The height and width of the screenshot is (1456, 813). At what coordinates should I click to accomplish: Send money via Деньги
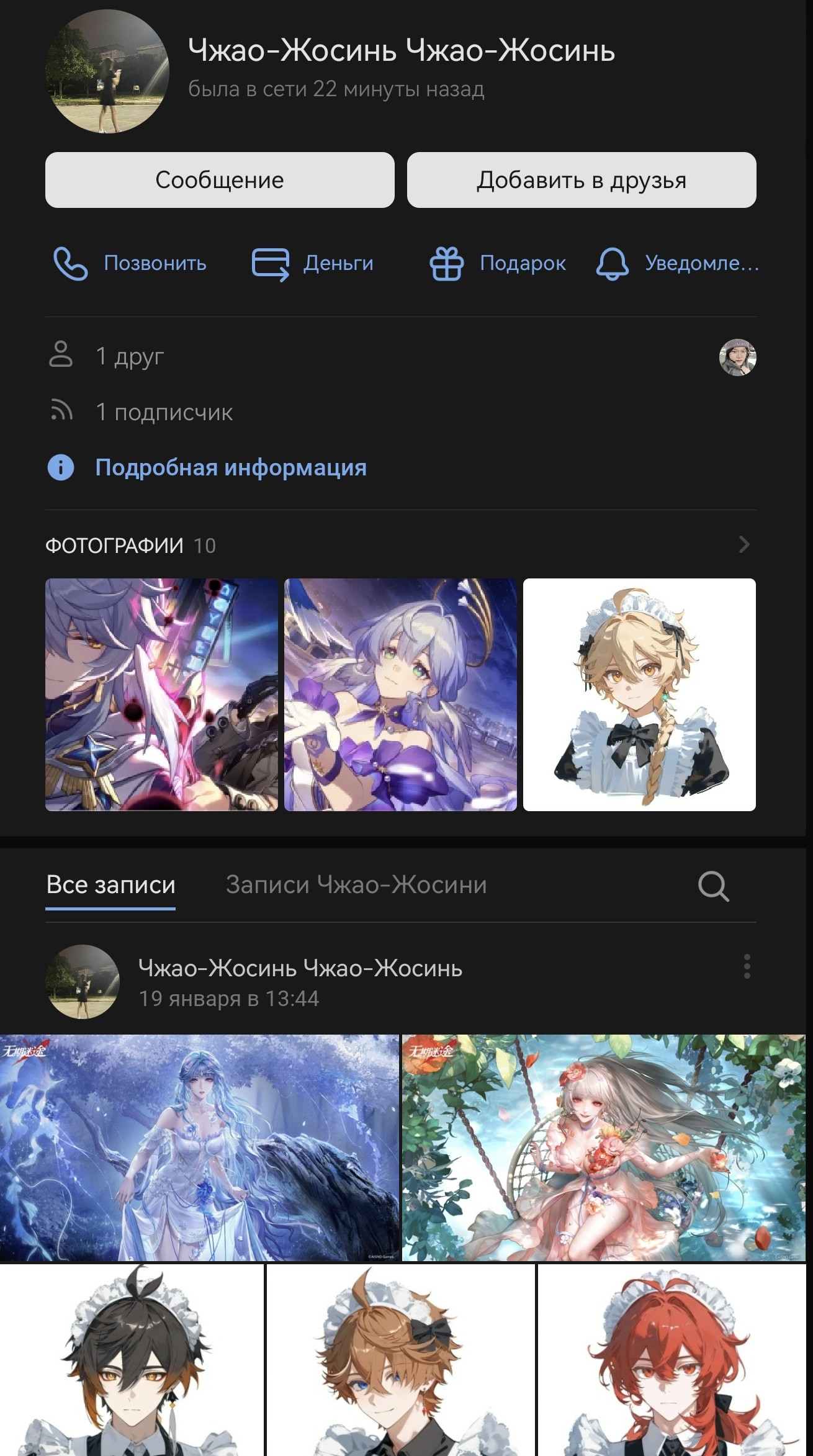(313, 263)
